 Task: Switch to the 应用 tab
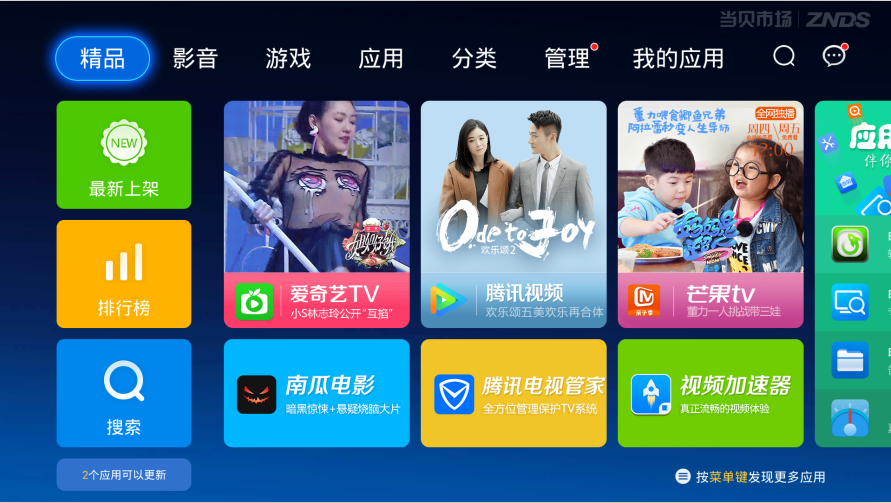tap(381, 58)
